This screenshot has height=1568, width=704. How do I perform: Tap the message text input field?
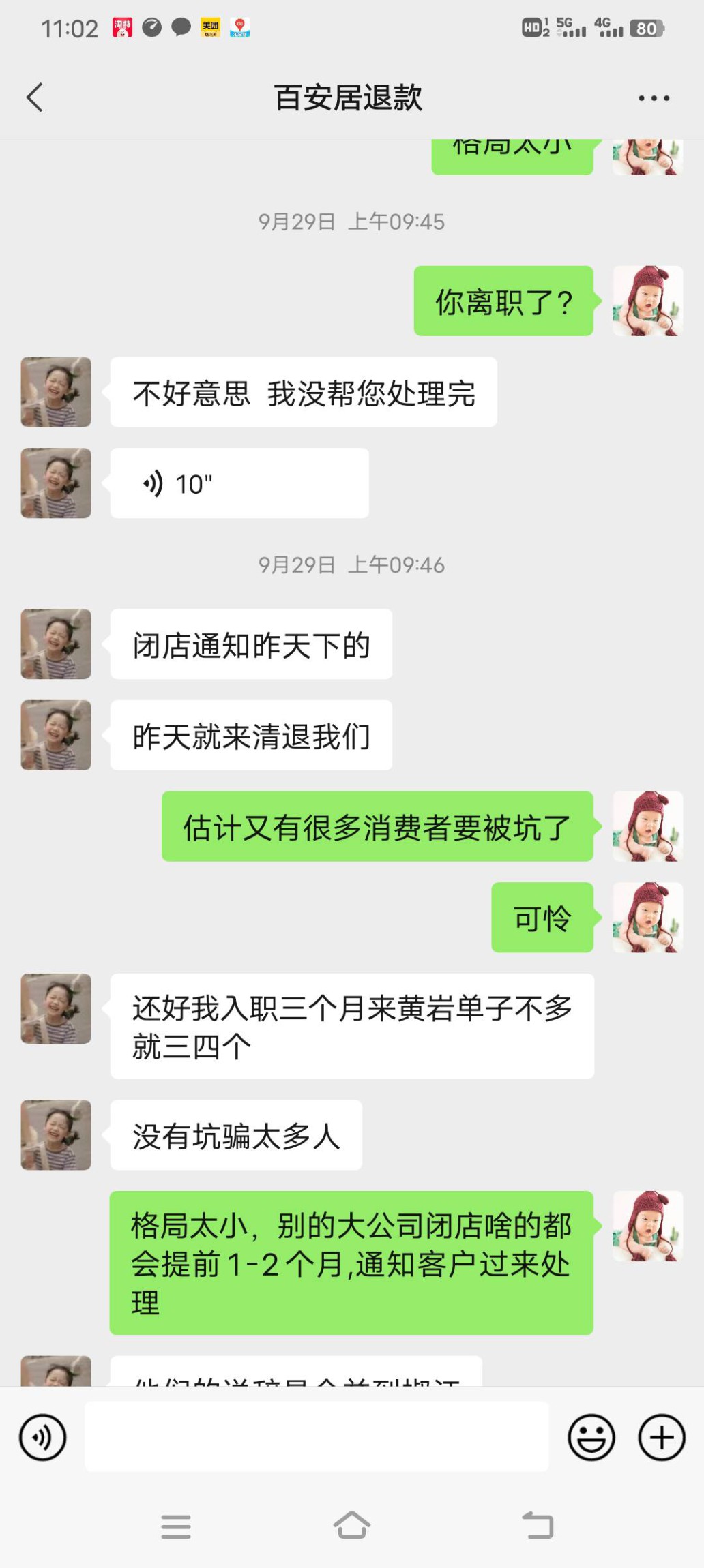click(x=317, y=1436)
